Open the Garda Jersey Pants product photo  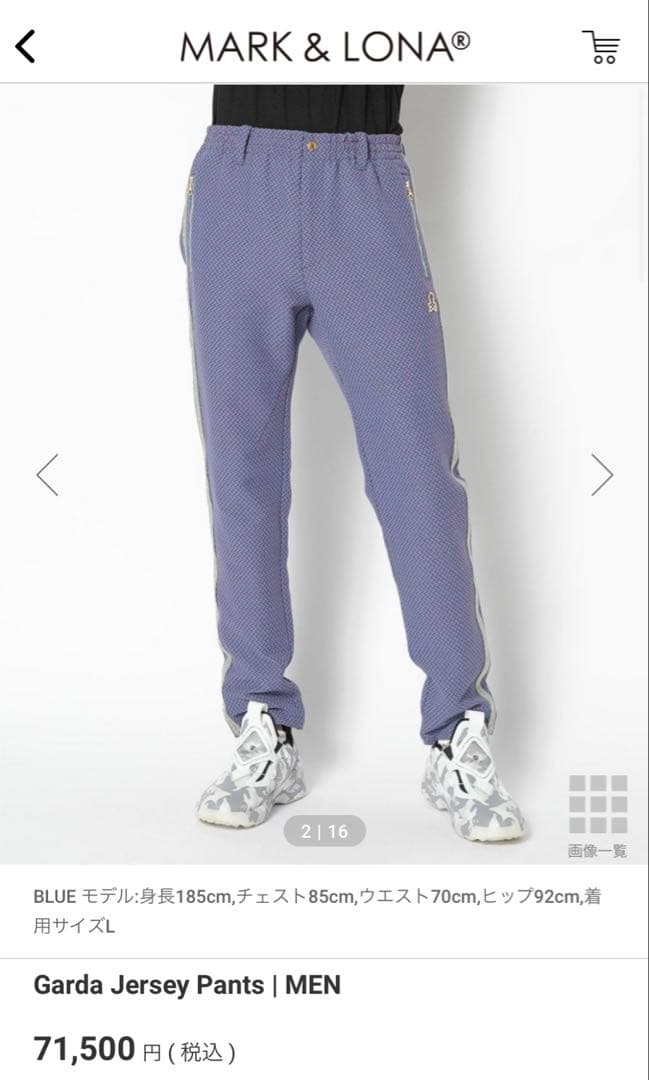point(324,450)
